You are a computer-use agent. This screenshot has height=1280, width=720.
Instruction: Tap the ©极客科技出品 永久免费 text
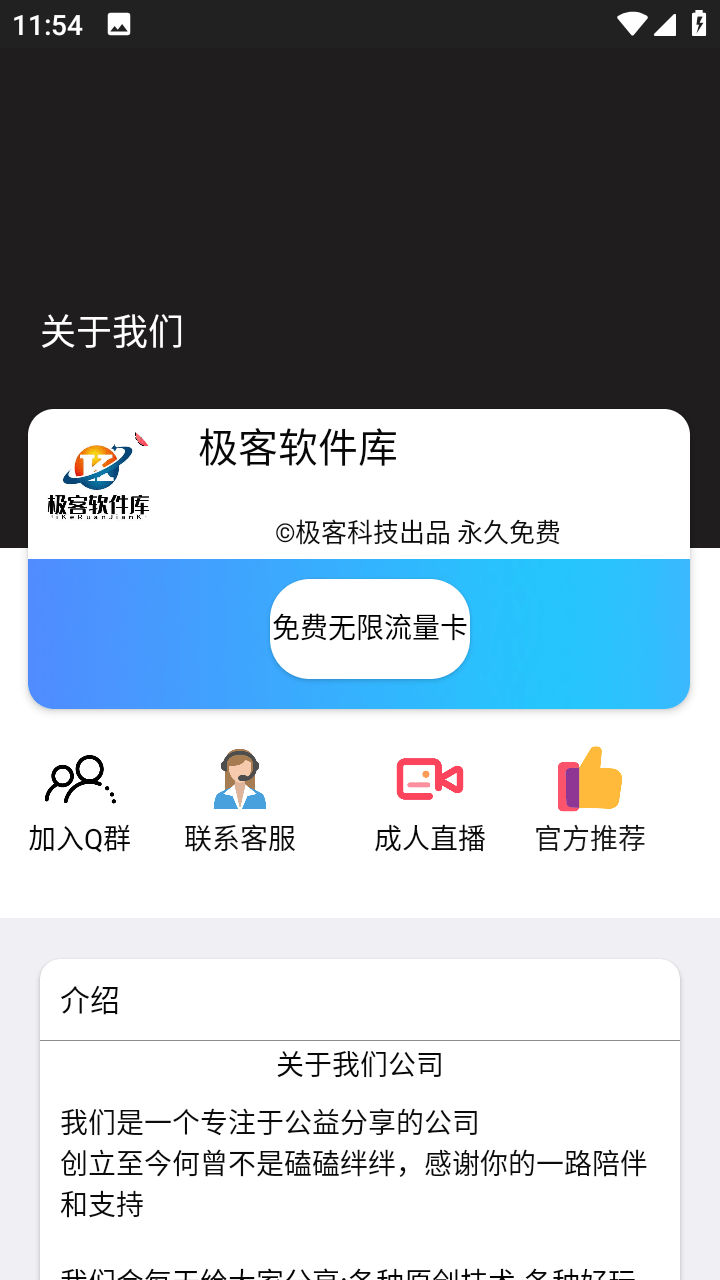tap(417, 533)
